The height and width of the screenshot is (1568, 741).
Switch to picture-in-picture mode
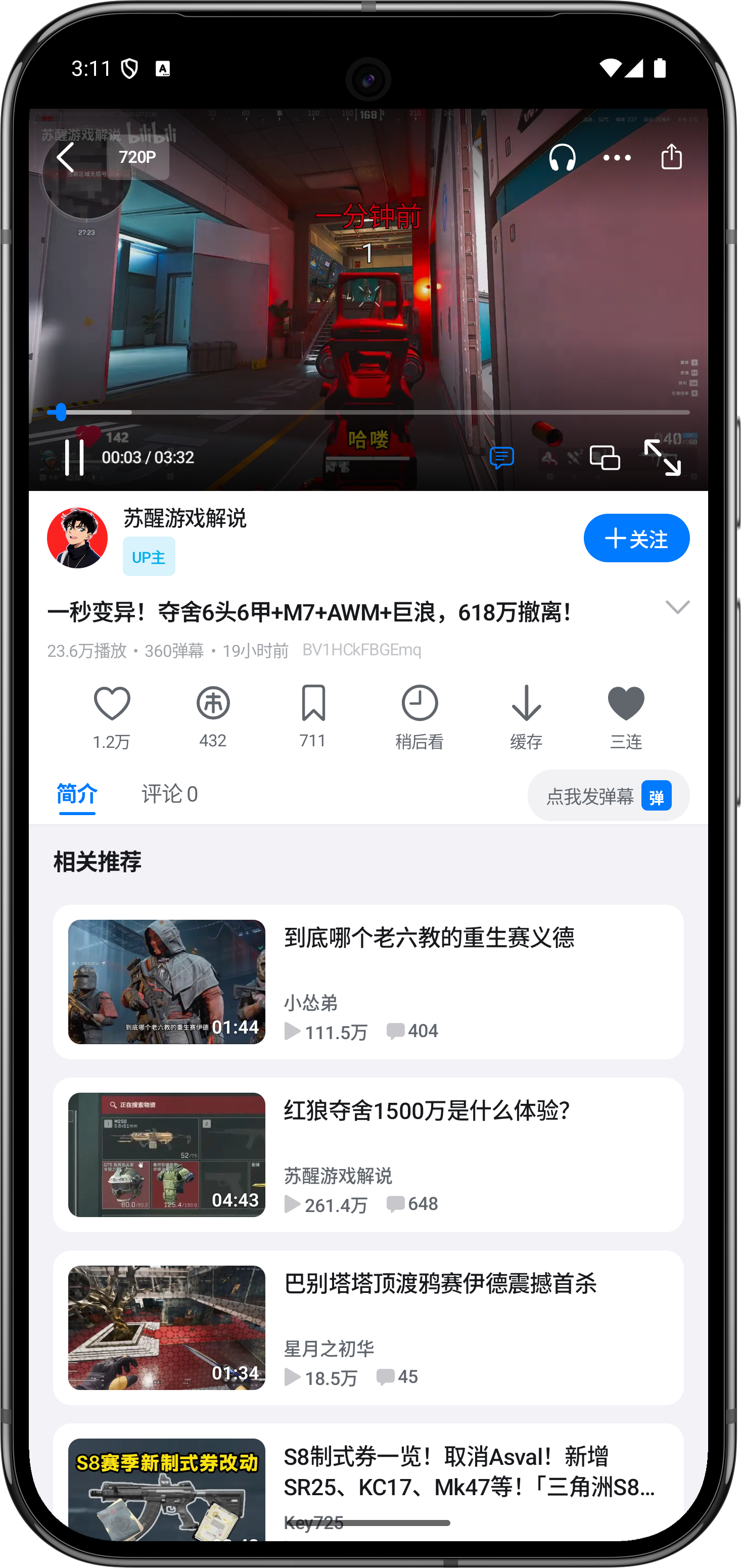pos(604,457)
